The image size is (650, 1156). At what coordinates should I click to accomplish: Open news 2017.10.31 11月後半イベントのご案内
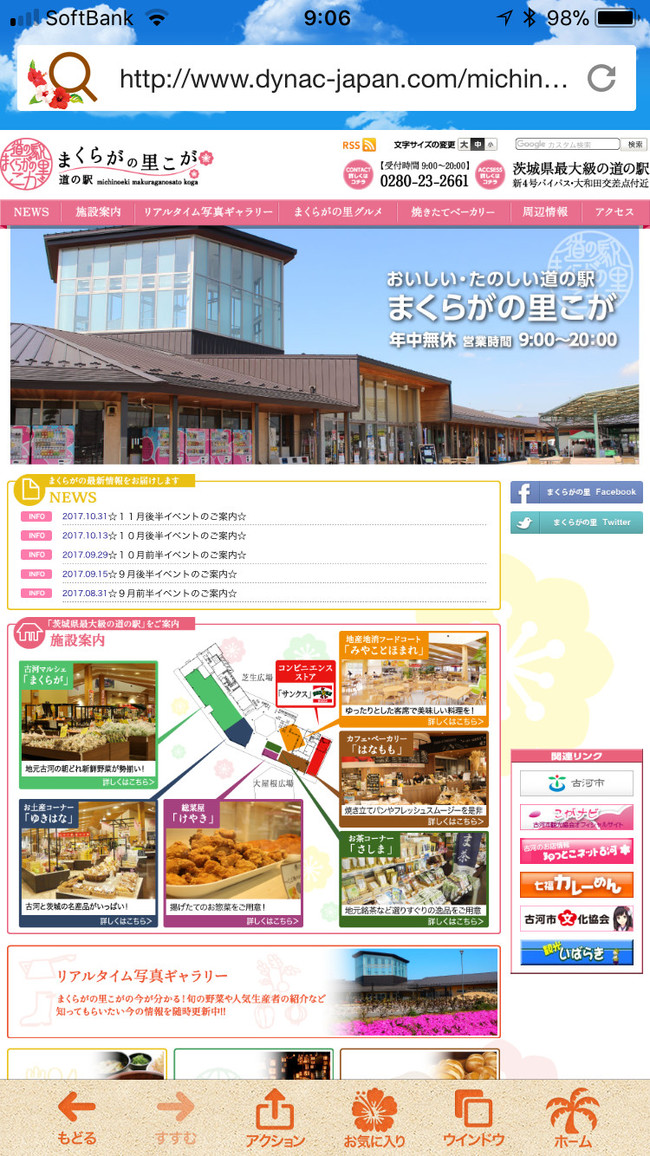click(x=154, y=516)
